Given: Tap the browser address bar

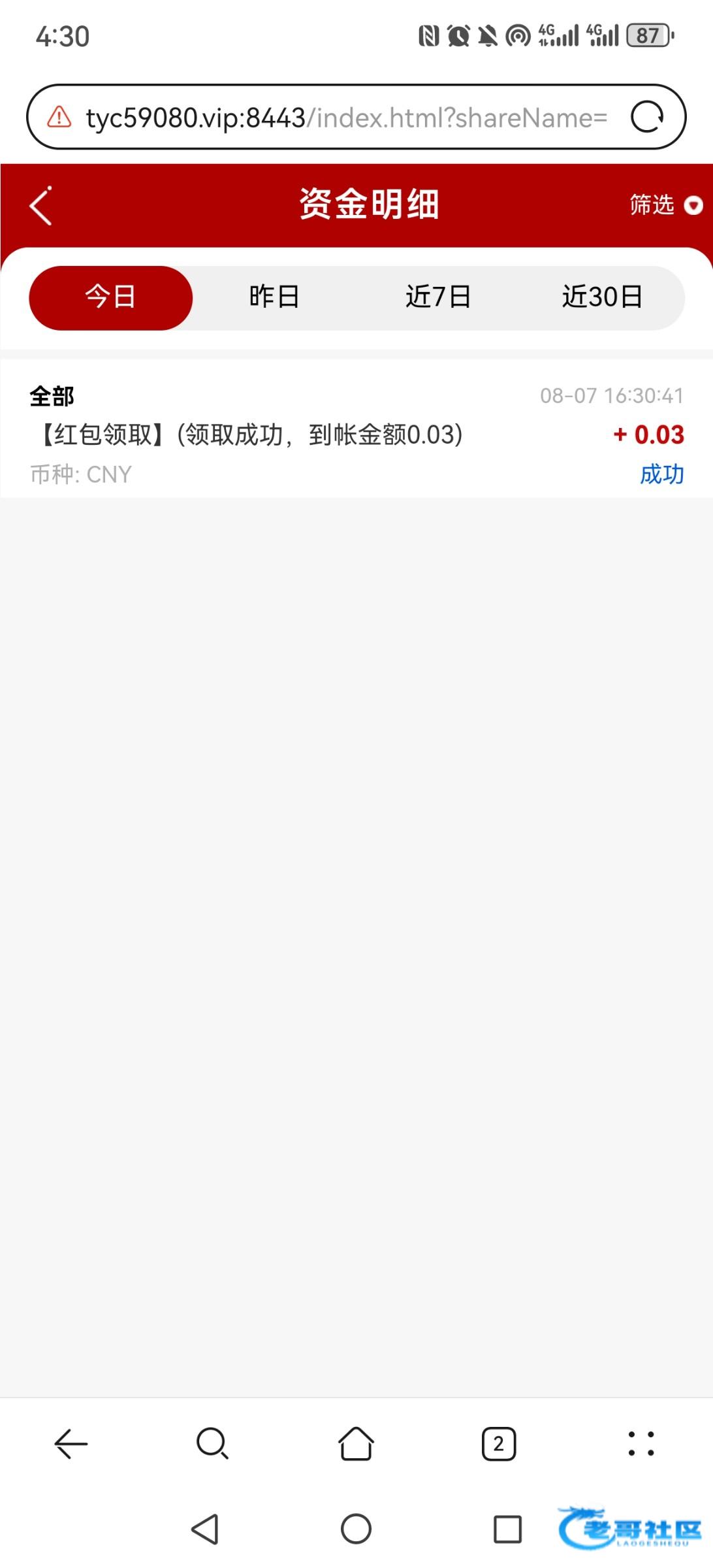Looking at the screenshot, I should click(x=346, y=118).
